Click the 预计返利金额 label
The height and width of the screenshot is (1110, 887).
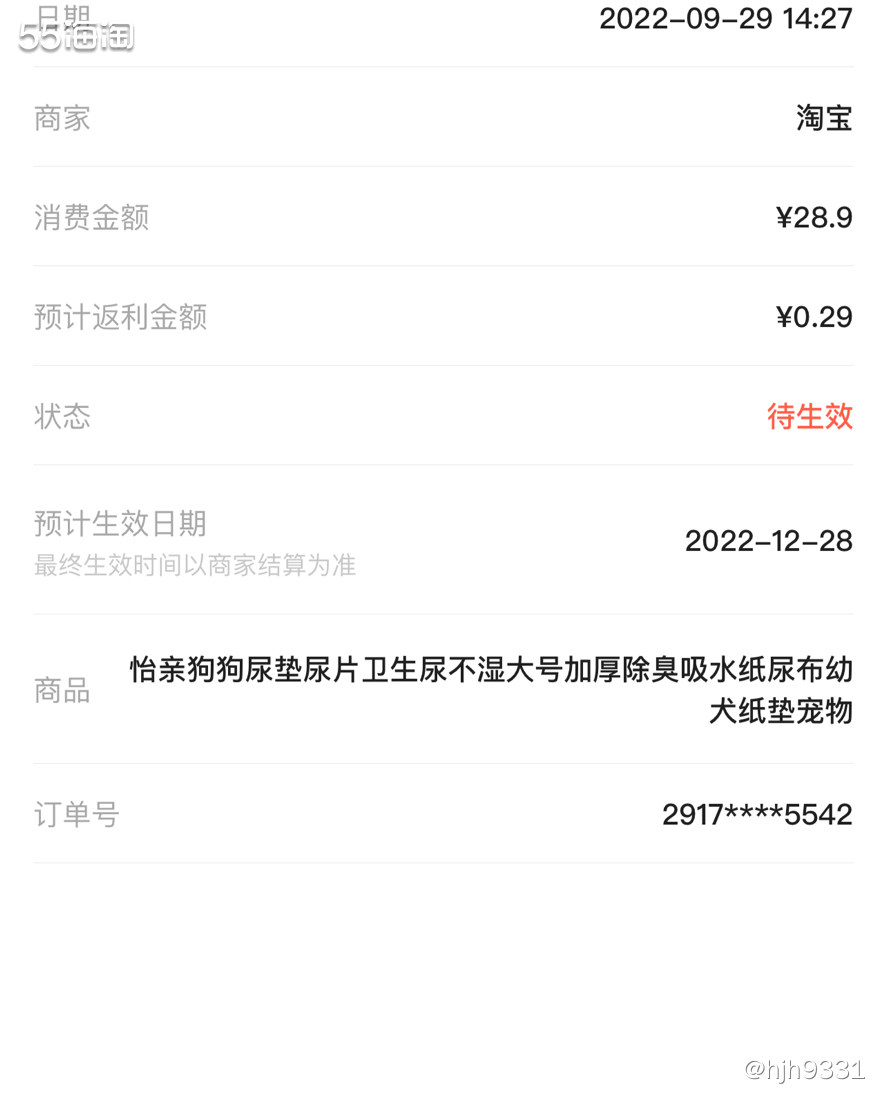point(120,317)
